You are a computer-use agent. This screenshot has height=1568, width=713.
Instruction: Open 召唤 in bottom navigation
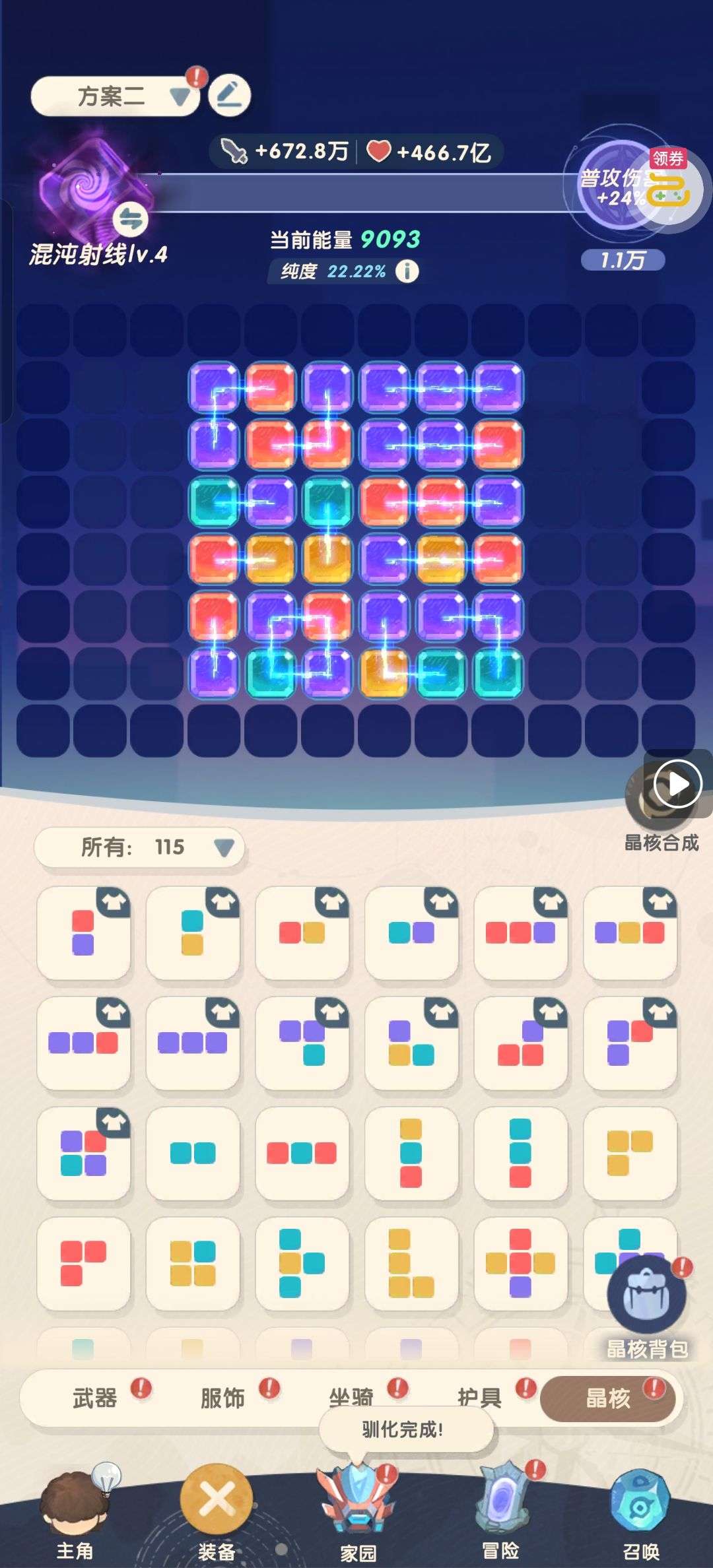point(640,1518)
